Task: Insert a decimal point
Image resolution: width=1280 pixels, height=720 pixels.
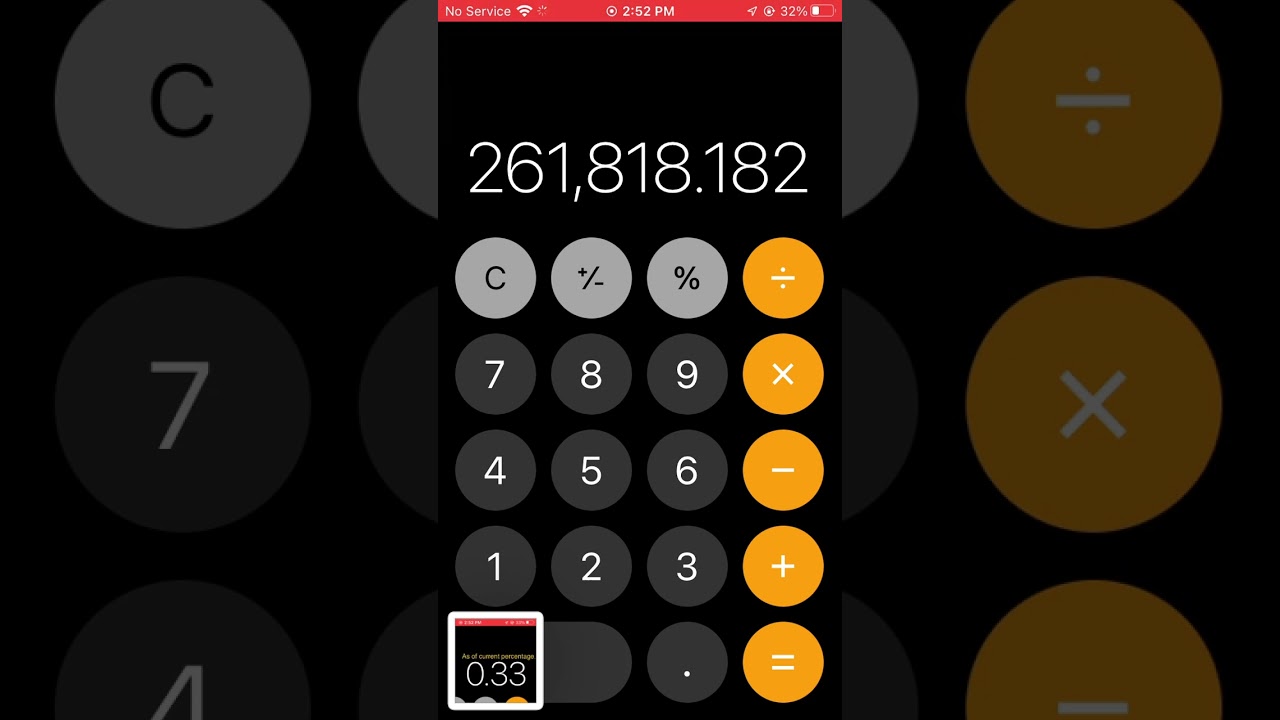Action: (x=687, y=662)
